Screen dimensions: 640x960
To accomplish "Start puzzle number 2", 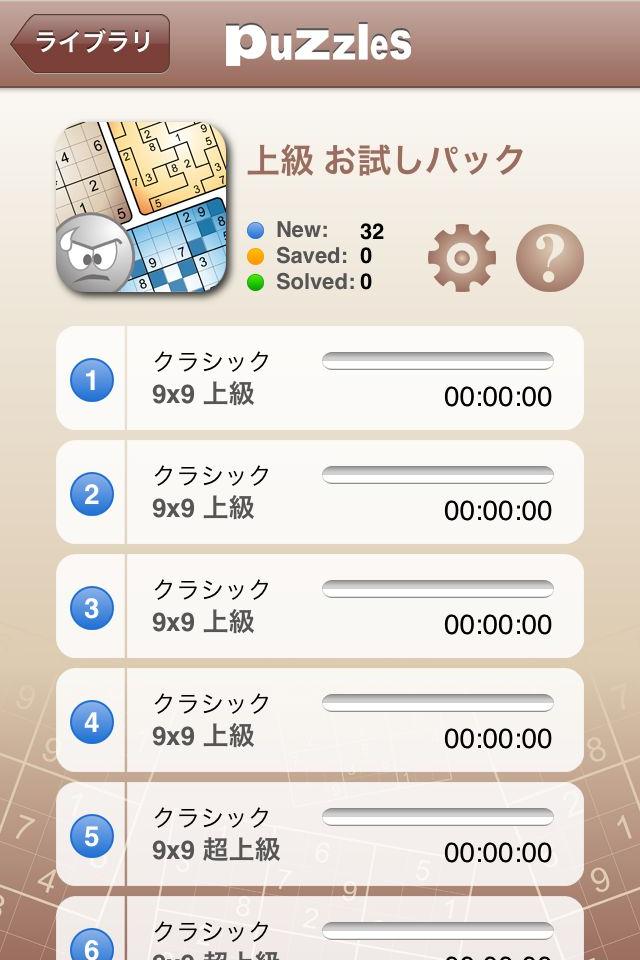I will [320, 492].
